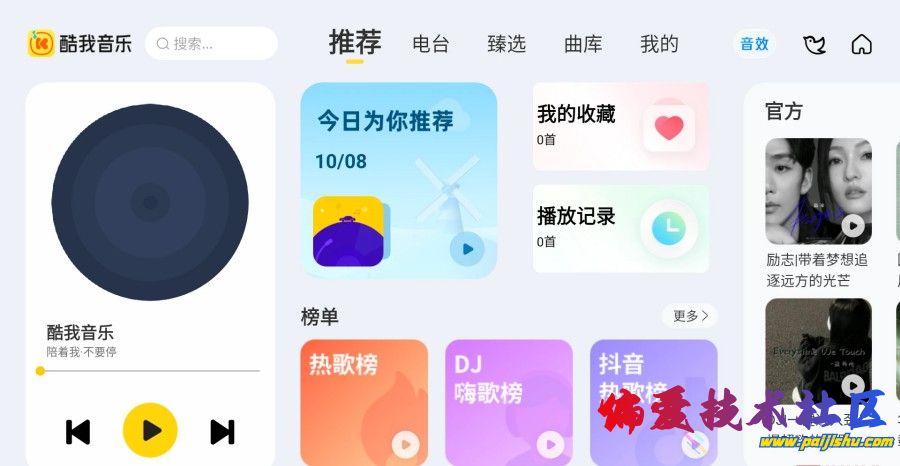Open the 抖音热歌榜 chart card
Image resolution: width=900 pixels, height=466 pixels.
[x=652, y=395]
